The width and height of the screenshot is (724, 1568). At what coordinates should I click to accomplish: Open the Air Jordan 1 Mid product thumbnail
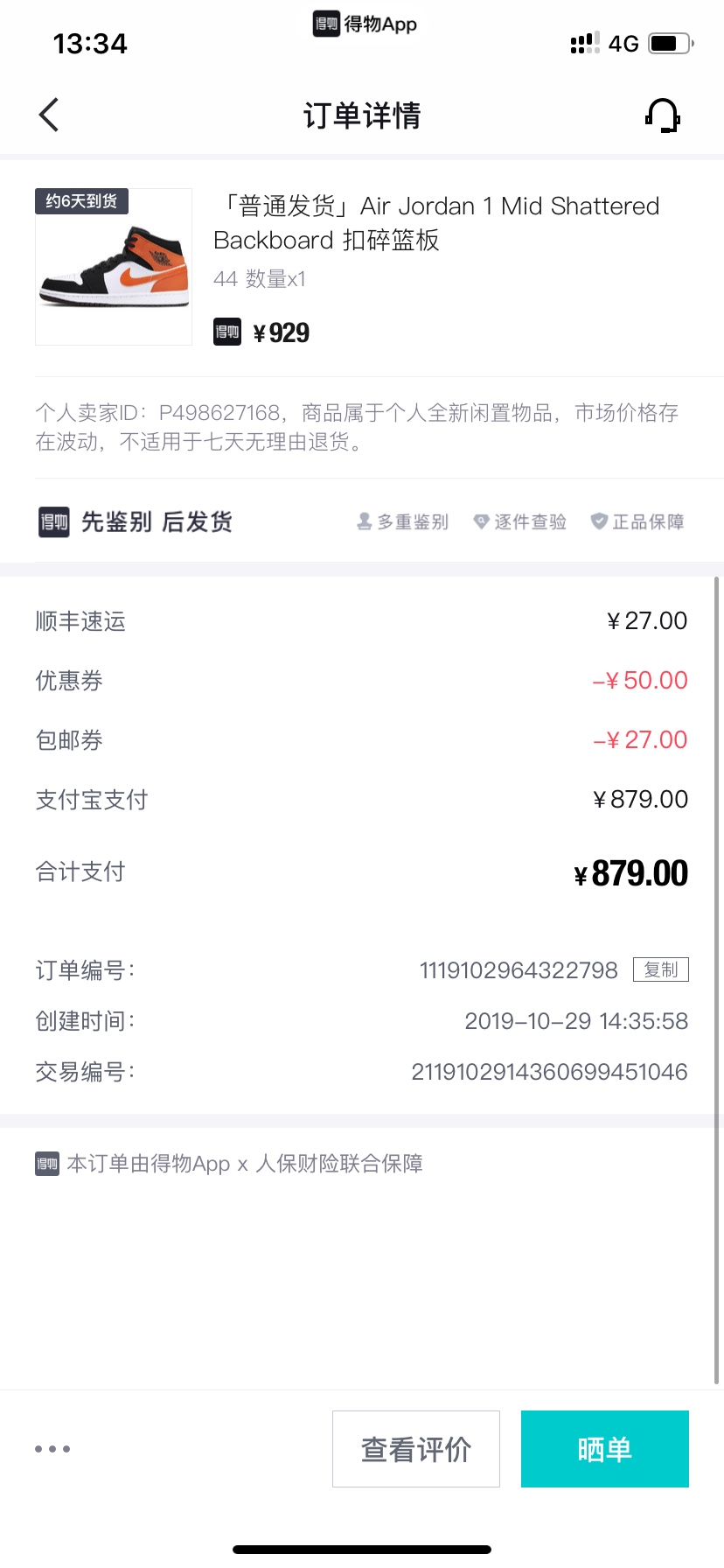click(114, 267)
